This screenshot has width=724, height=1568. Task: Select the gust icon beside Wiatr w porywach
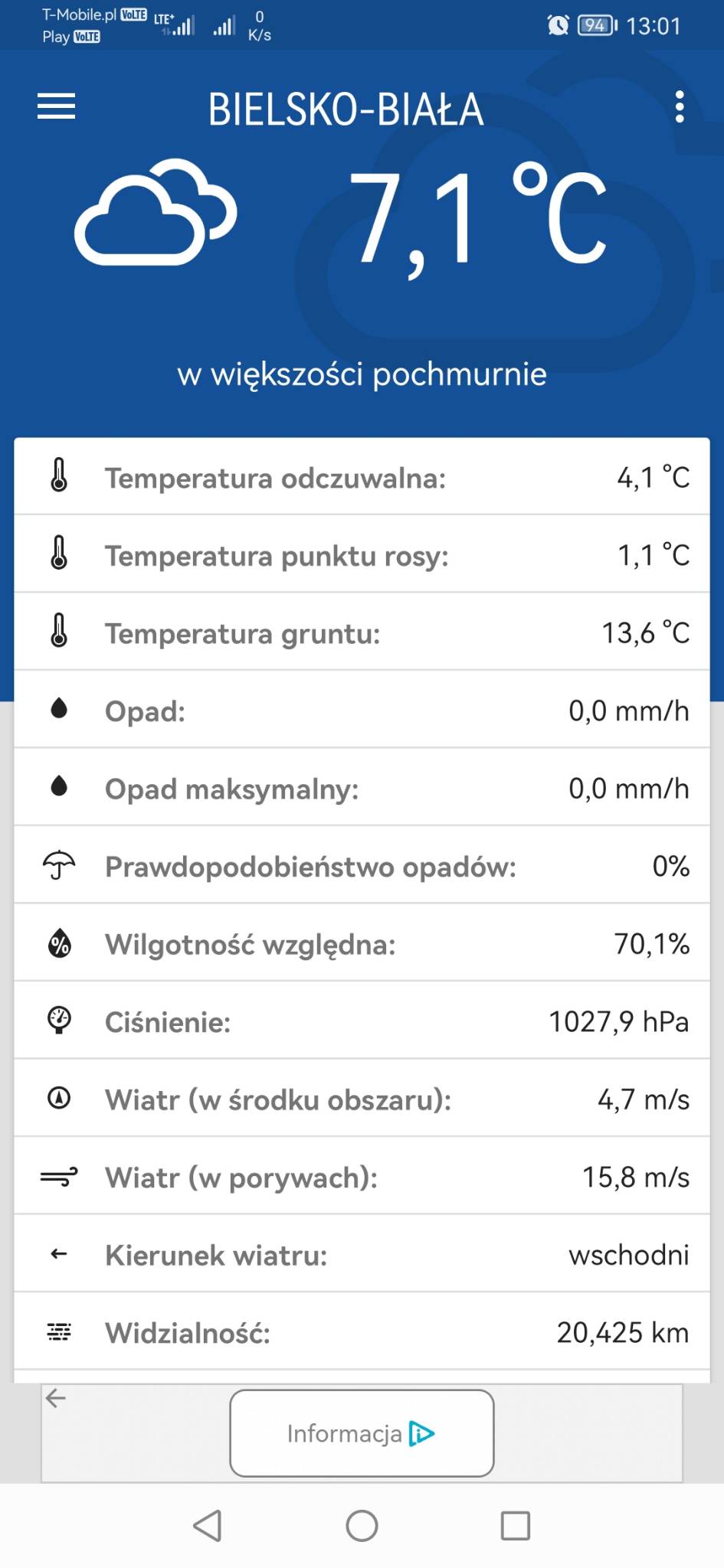point(57,1176)
